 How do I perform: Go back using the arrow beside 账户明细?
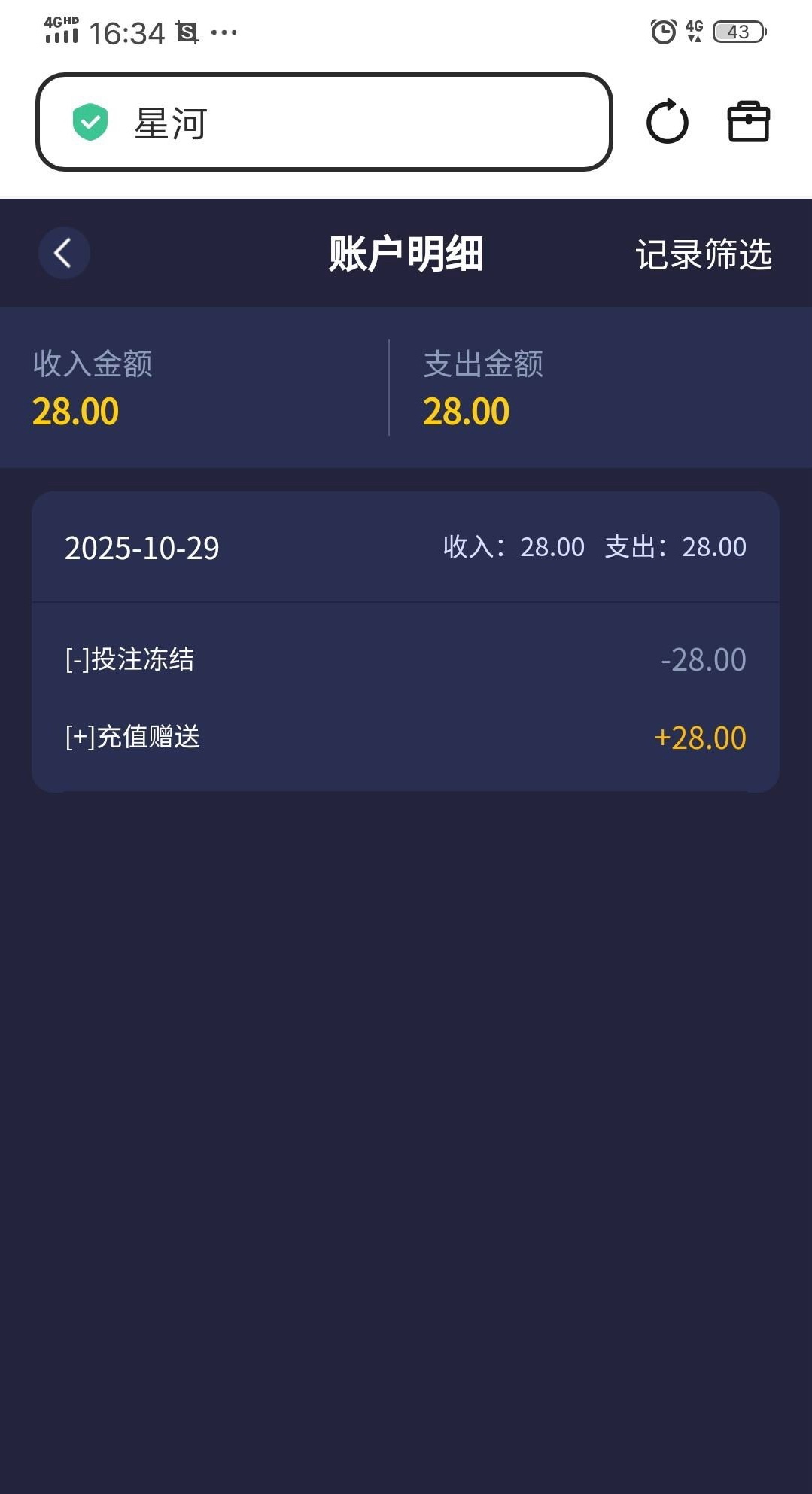point(64,253)
